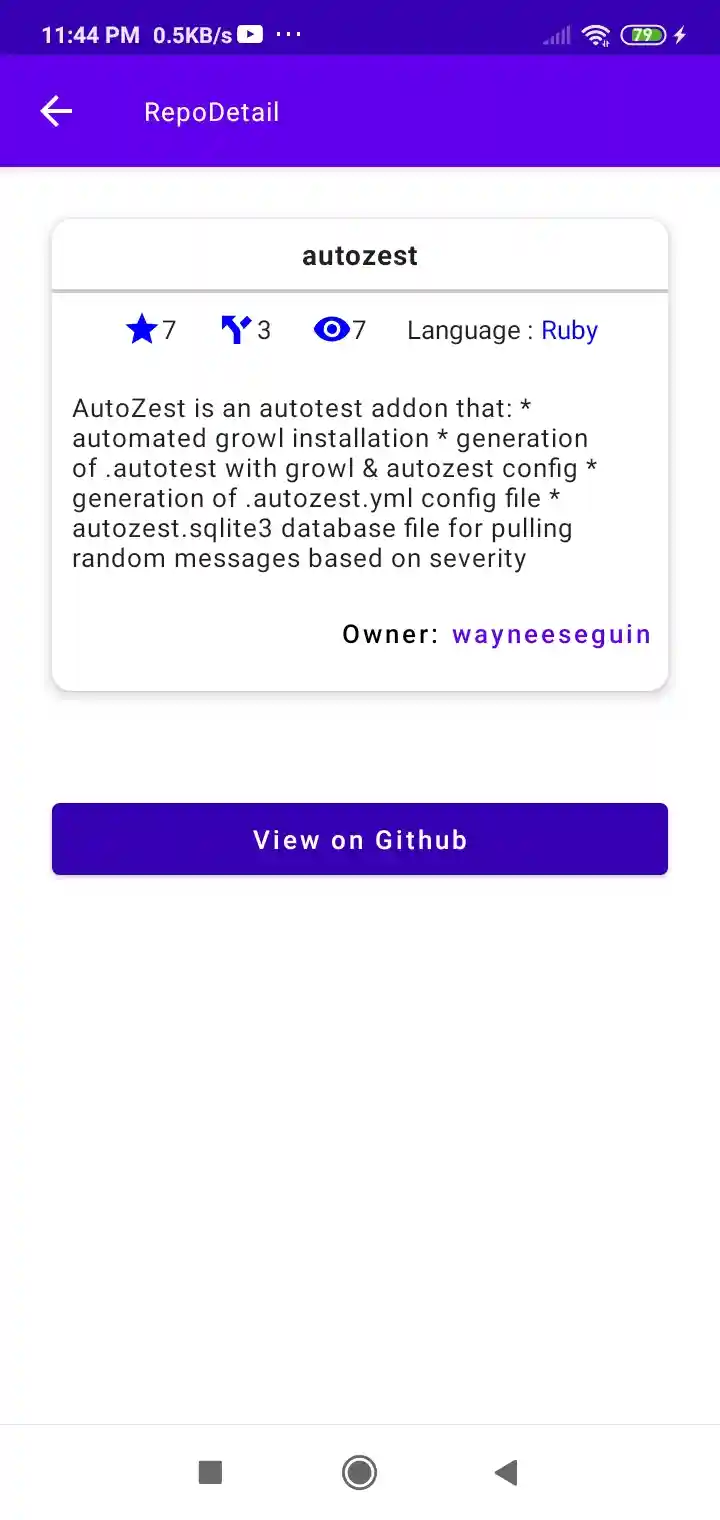Tap the system home button
The height and width of the screenshot is (1520, 720).
359,1472
